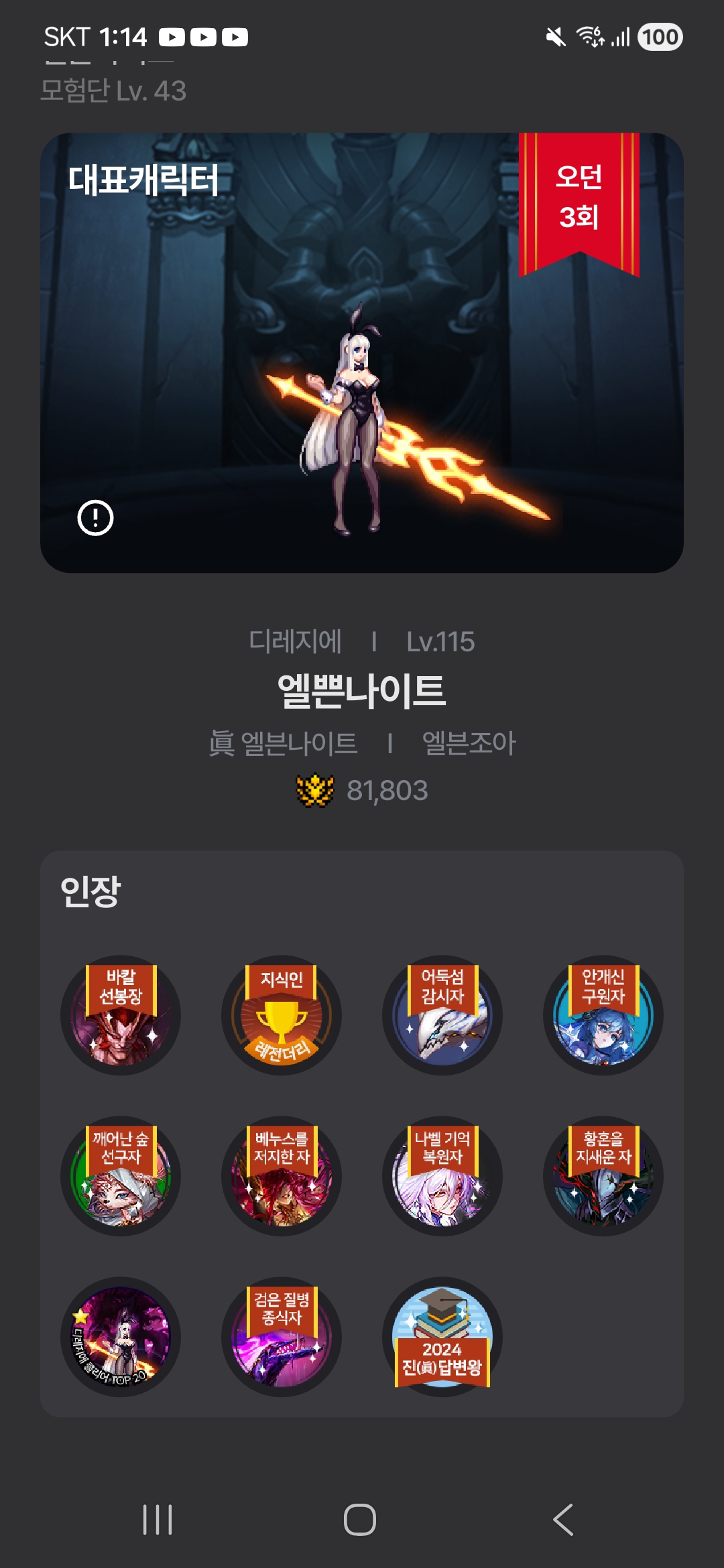Open the 안개신 구원자 badge
The height and width of the screenshot is (1568, 724).
click(x=603, y=1015)
